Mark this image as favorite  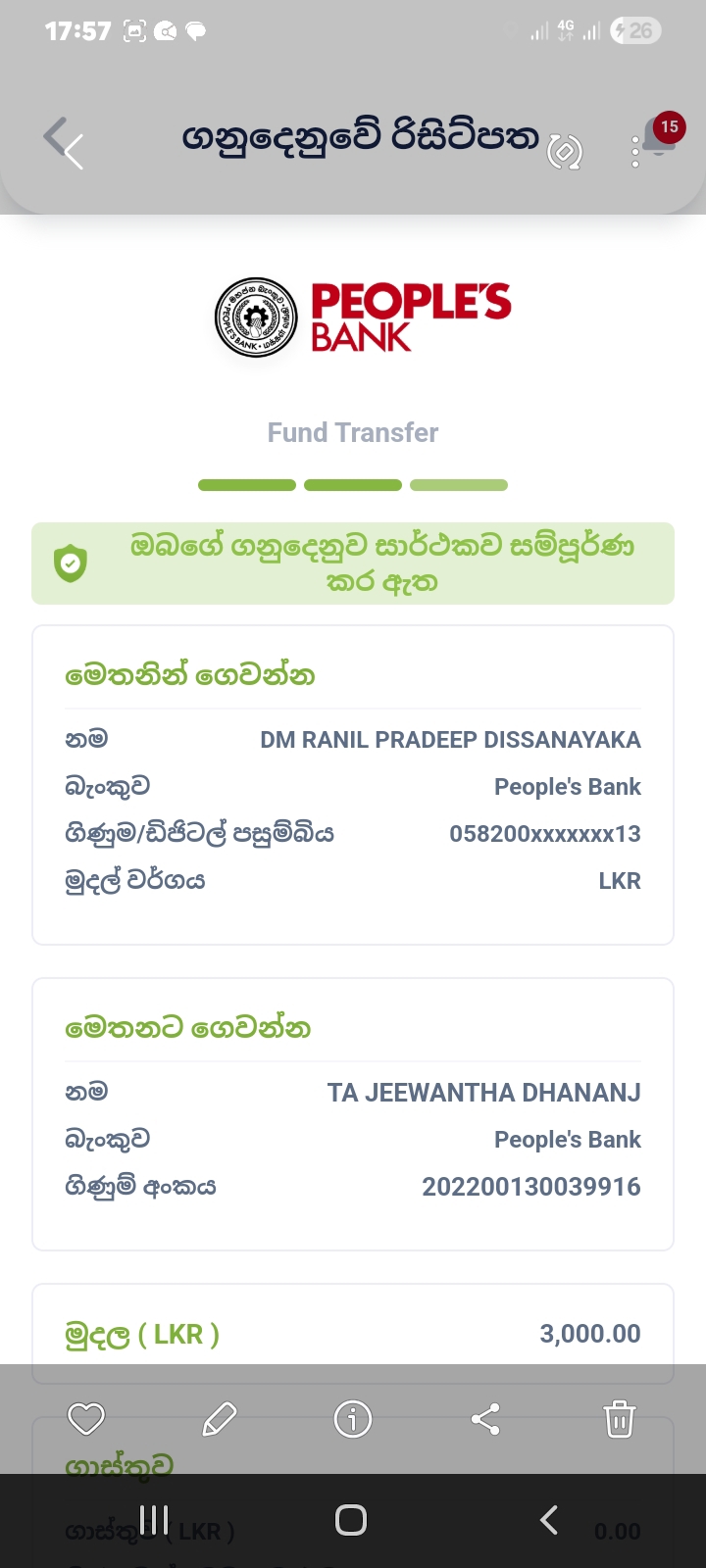86,1418
